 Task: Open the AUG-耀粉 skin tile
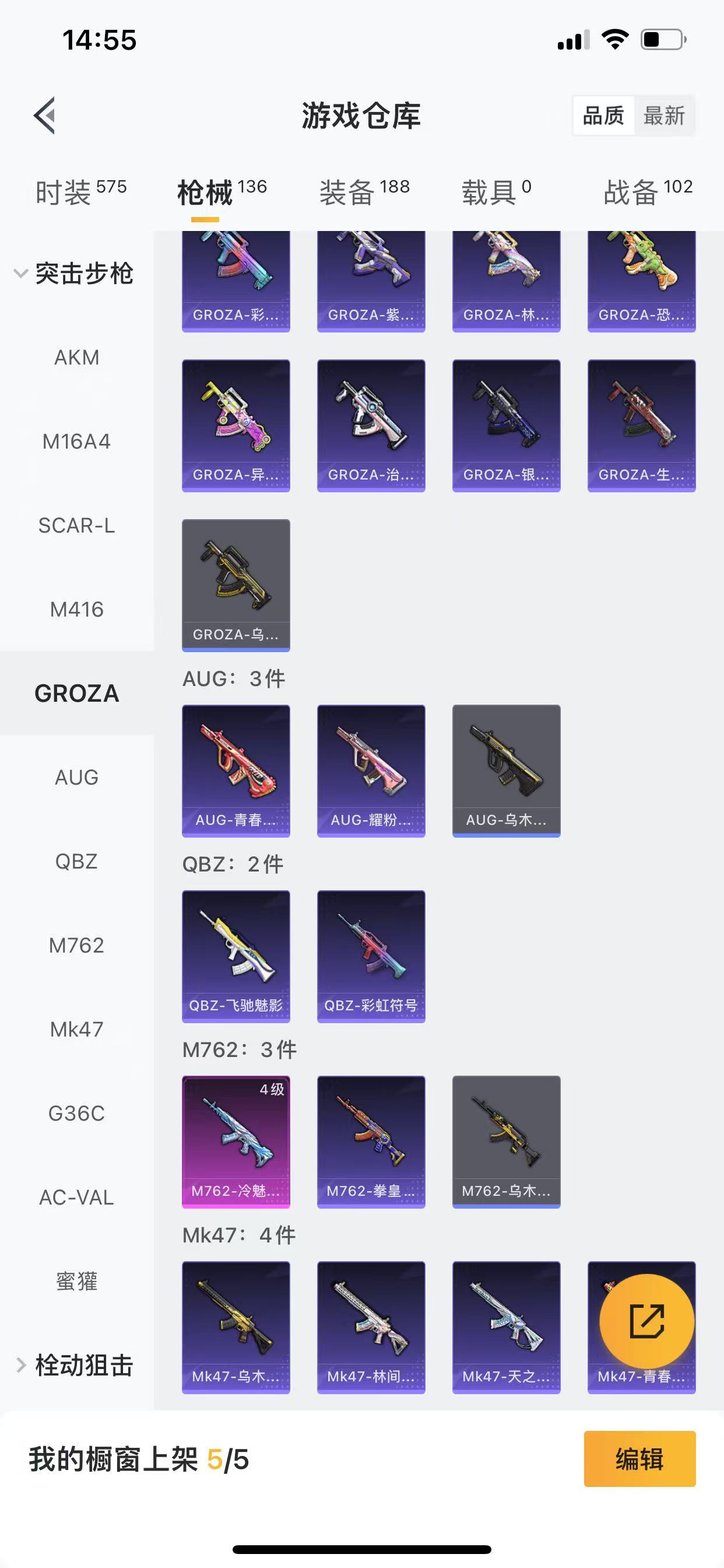point(371,771)
